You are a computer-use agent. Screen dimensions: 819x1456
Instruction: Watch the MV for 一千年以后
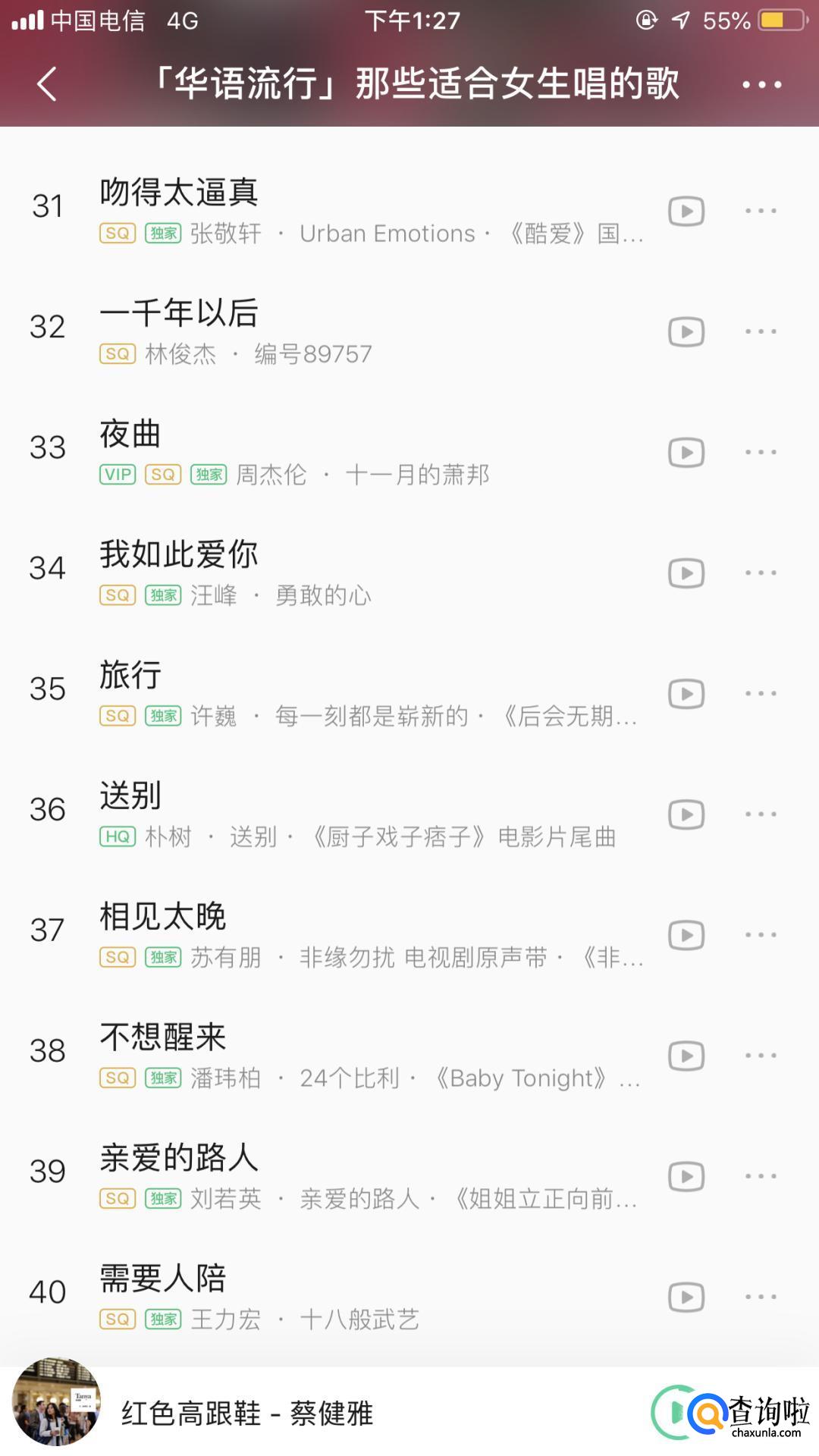[686, 331]
